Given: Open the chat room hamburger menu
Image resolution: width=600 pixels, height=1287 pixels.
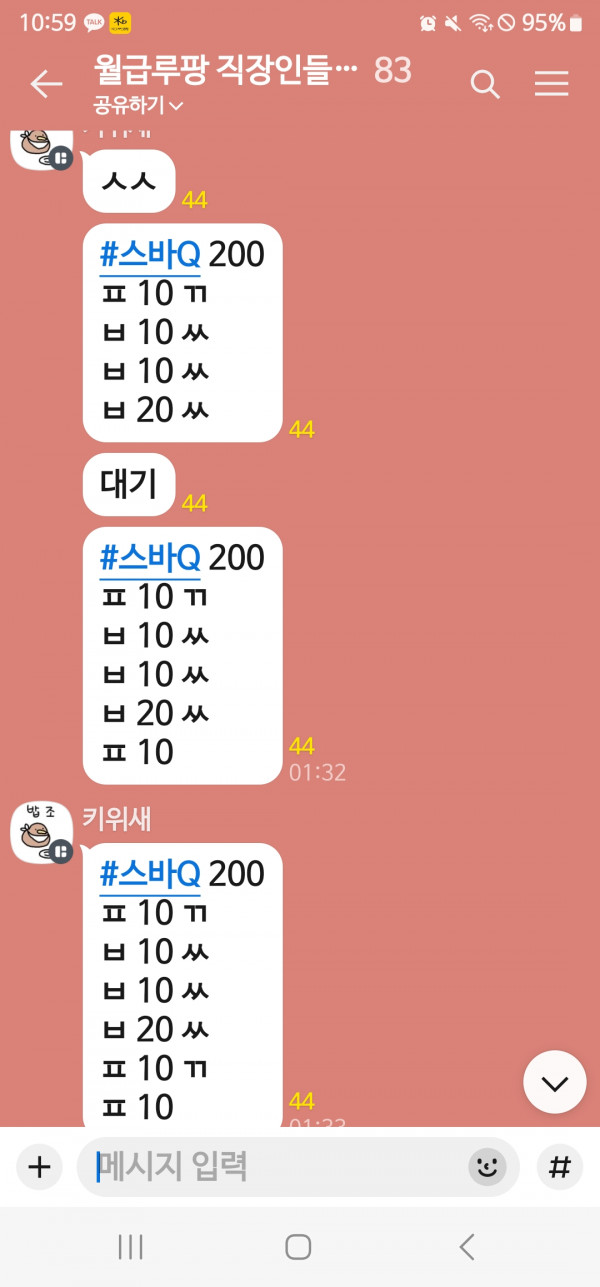Looking at the screenshot, I should pyautogui.click(x=551, y=85).
